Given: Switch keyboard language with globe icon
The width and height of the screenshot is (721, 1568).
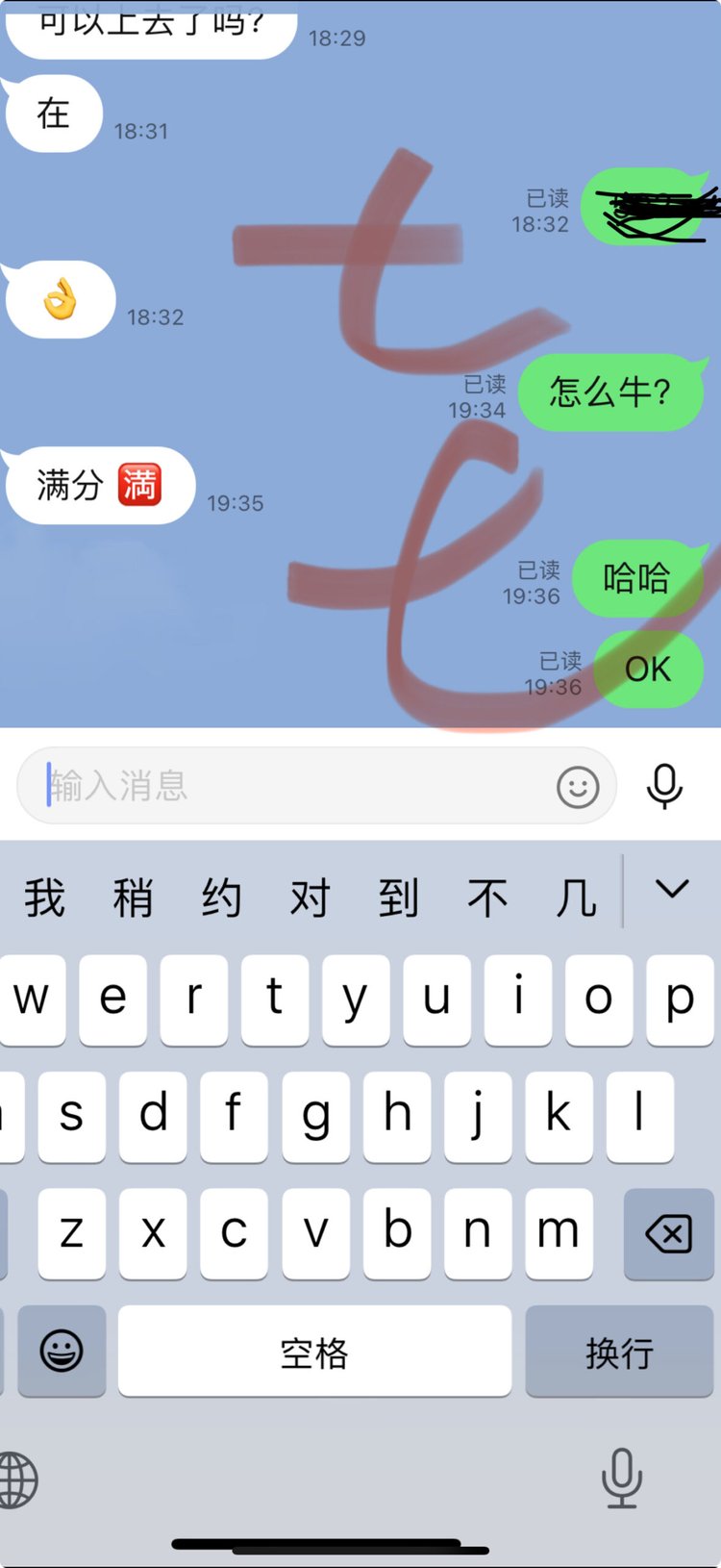Looking at the screenshot, I should (17, 1479).
